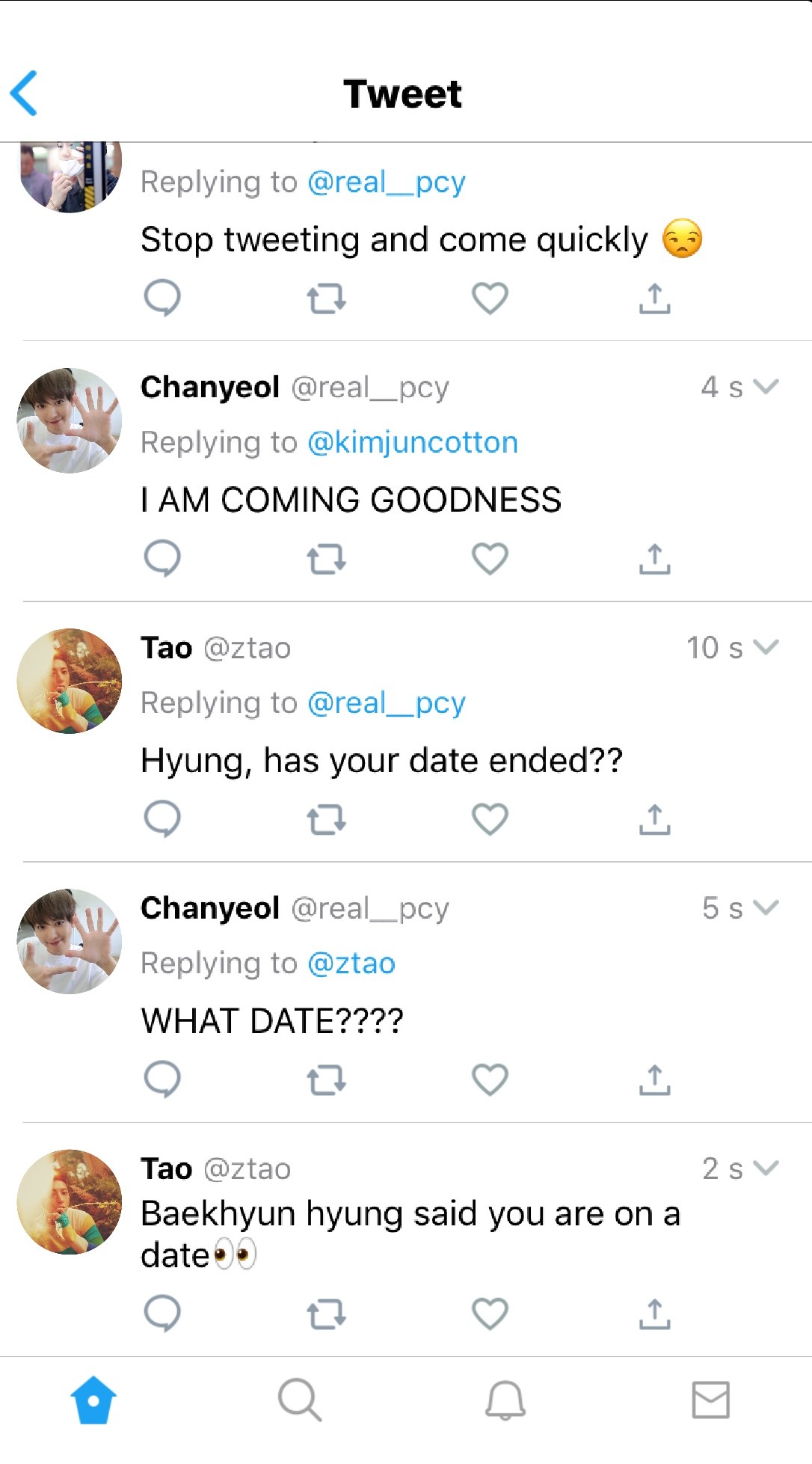Retweet "Hyung, has your date ended??"
This screenshot has height=1464, width=812.
point(326,818)
